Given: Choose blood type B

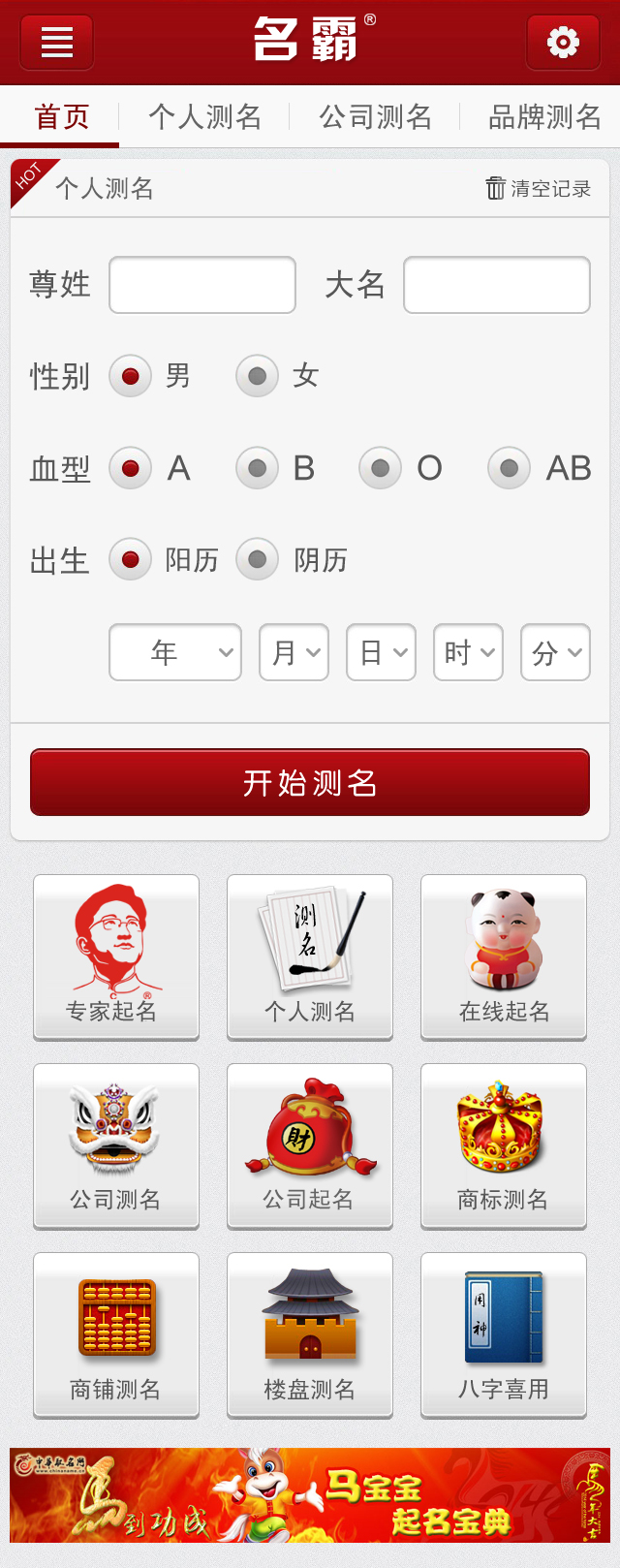Looking at the screenshot, I should pyautogui.click(x=258, y=469).
